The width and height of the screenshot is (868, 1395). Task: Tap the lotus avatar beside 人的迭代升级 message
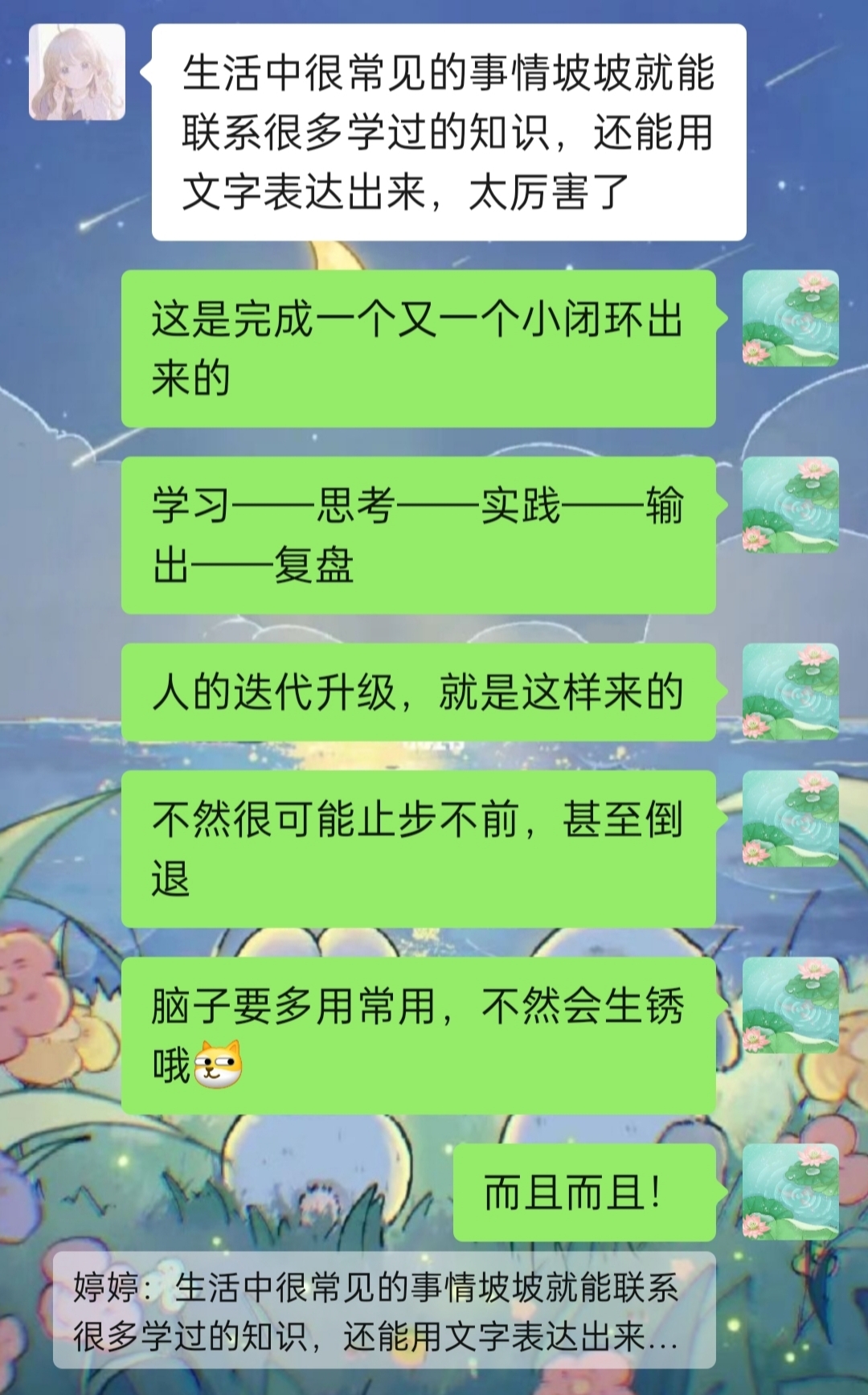(790, 691)
